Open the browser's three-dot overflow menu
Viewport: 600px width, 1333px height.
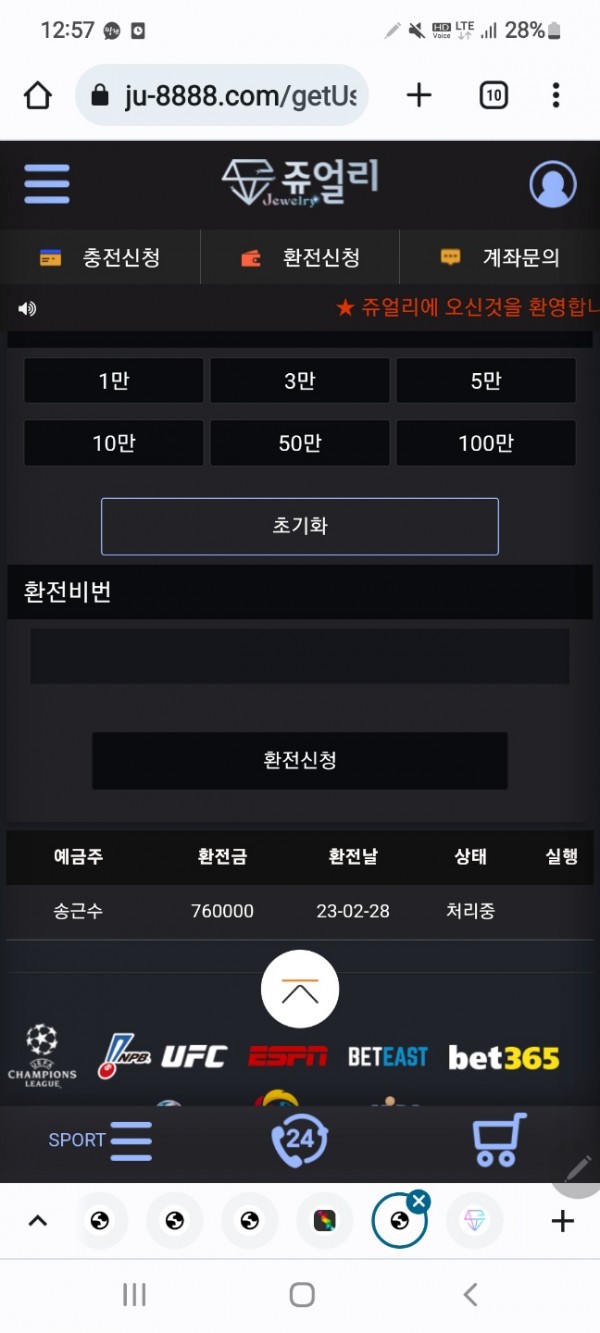[x=556, y=96]
